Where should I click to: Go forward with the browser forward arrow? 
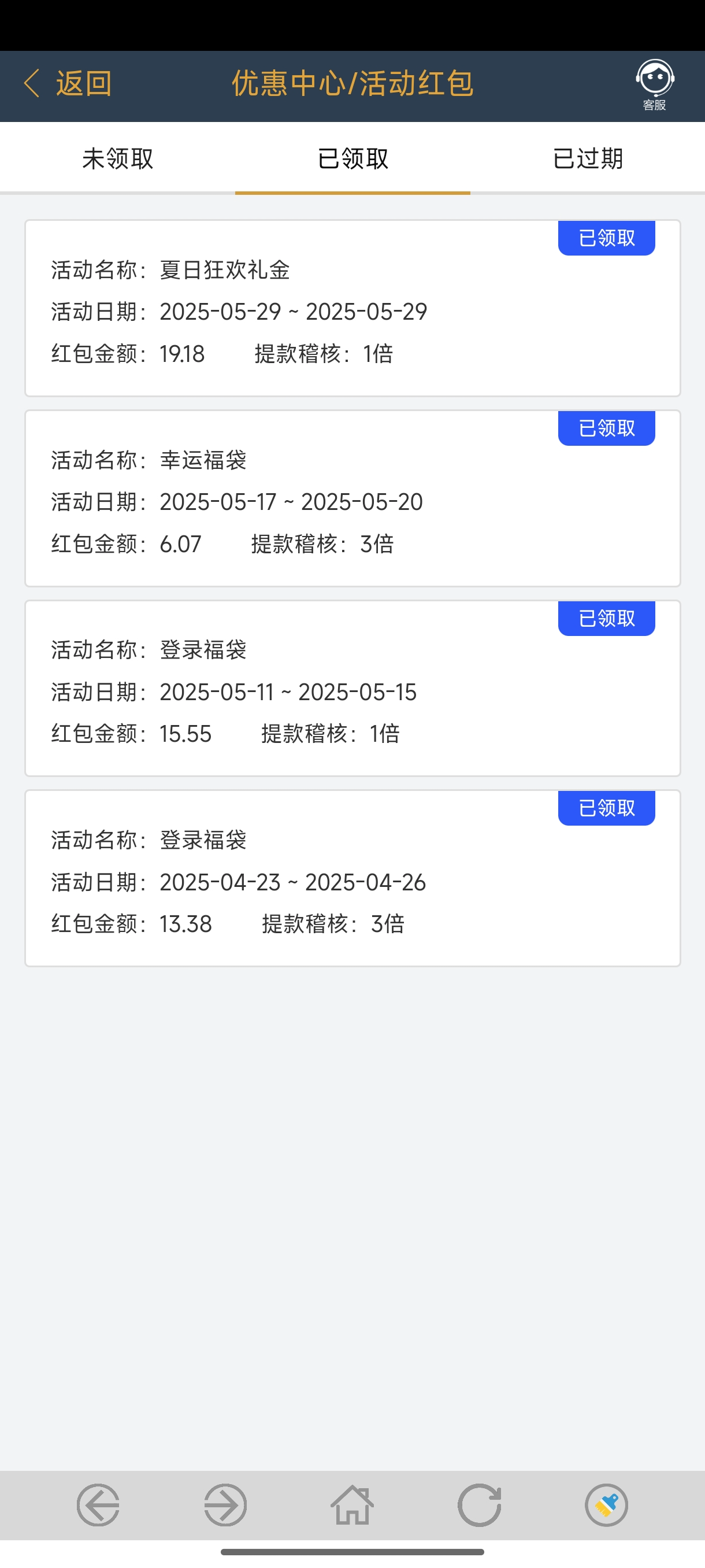coord(225,1505)
